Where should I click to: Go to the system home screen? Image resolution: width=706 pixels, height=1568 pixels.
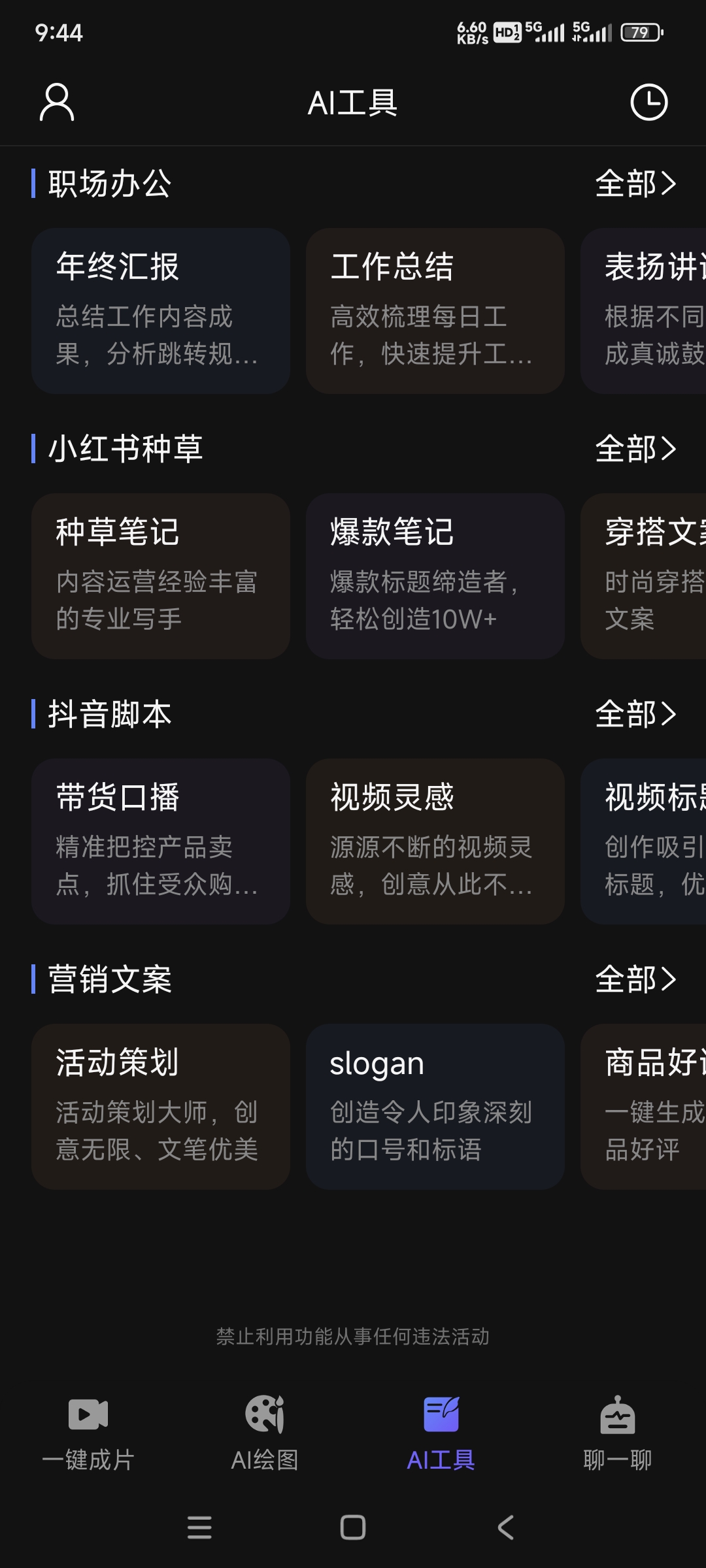pyautogui.click(x=353, y=1527)
